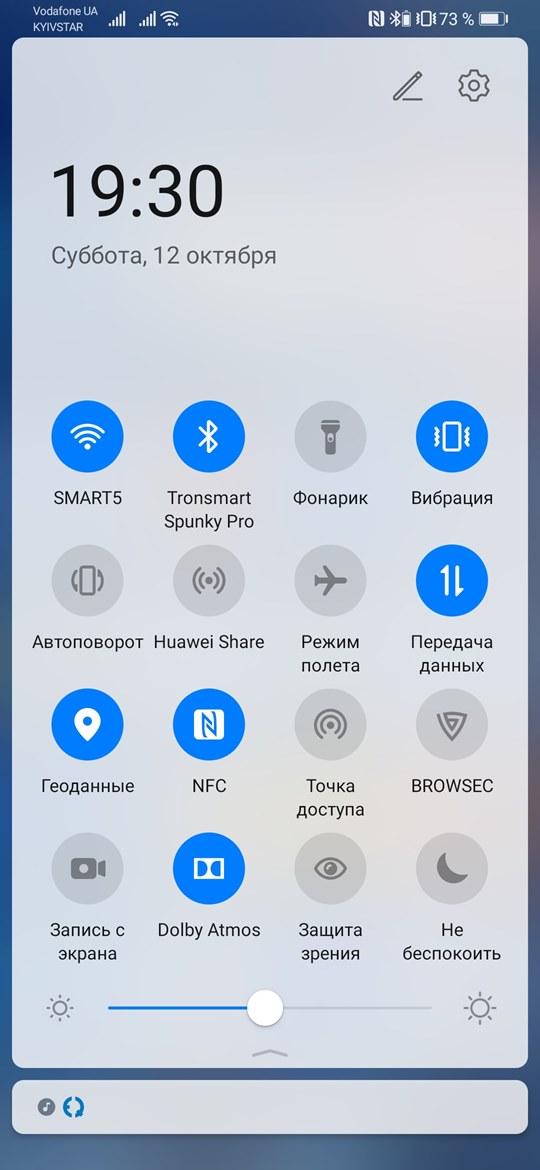The height and width of the screenshot is (1170, 540).
Task: Open system settings gear
Action: pos(474,86)
